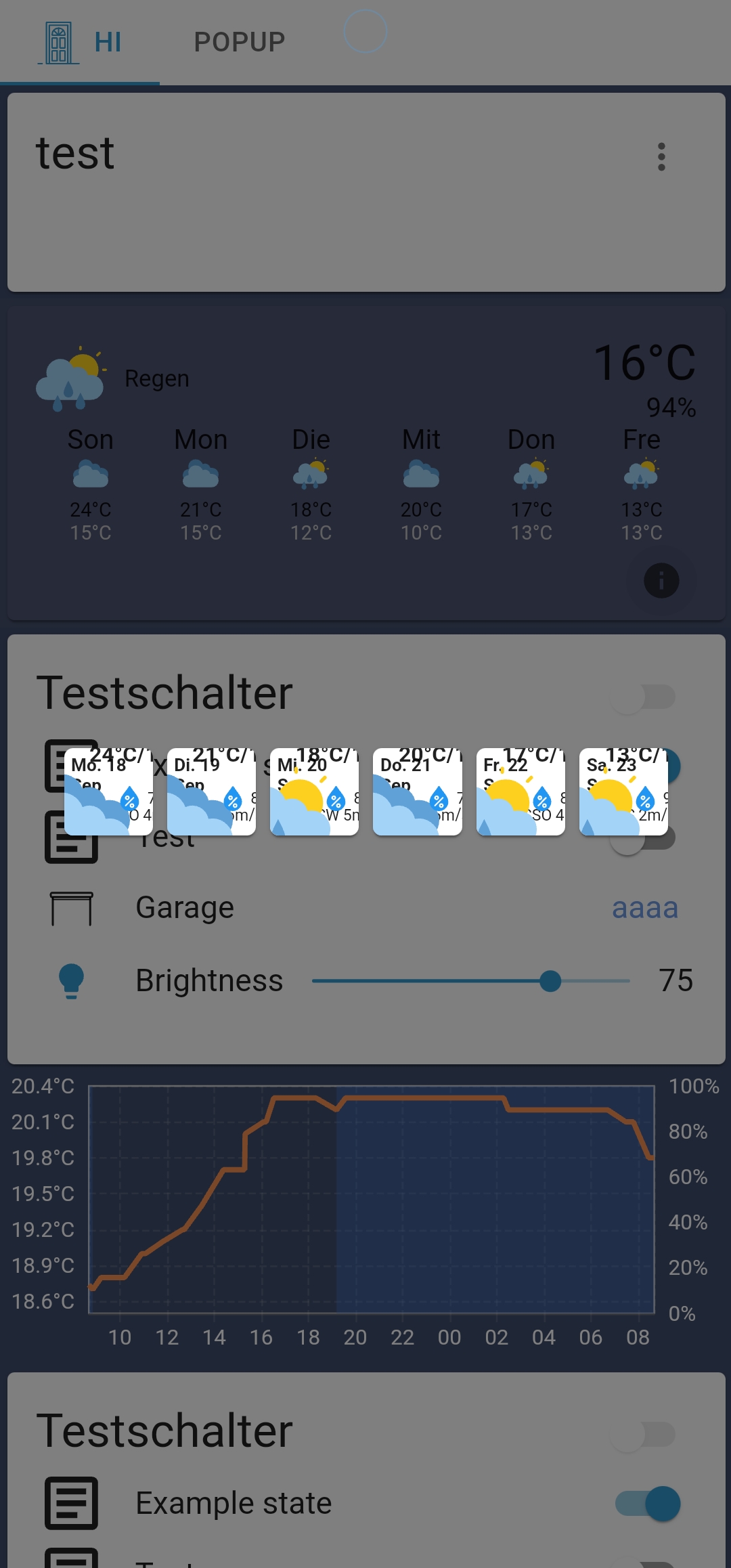Tap the 16°C current temperature reading

[646, 364]
